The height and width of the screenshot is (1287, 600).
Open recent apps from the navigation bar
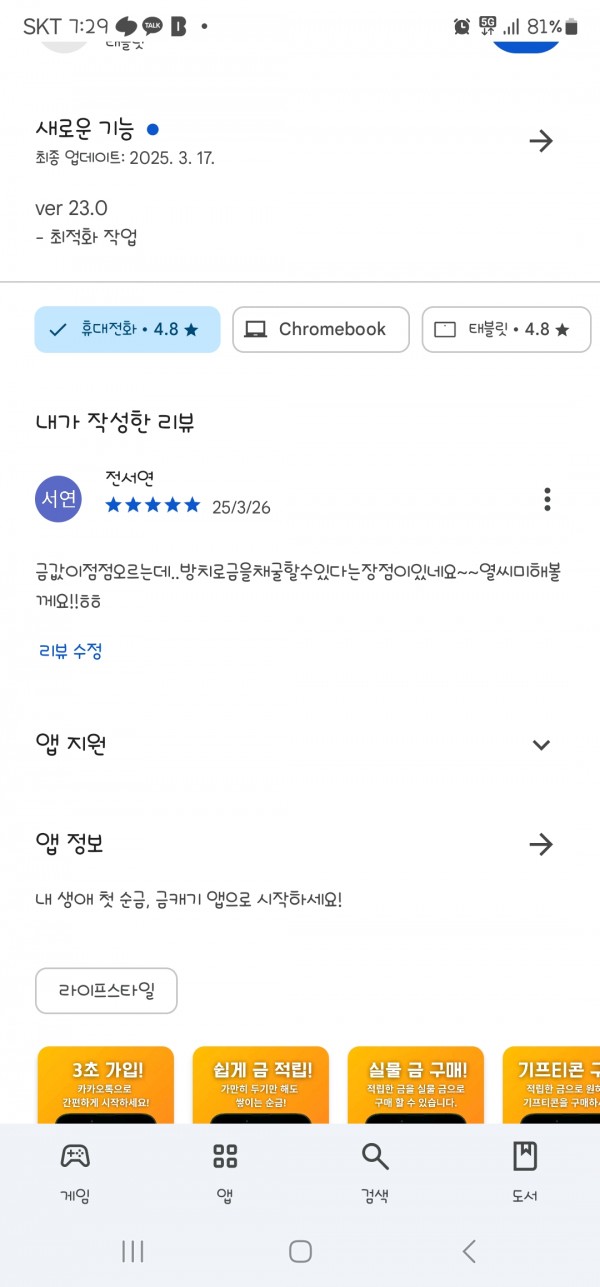[x=132, y=1251]
